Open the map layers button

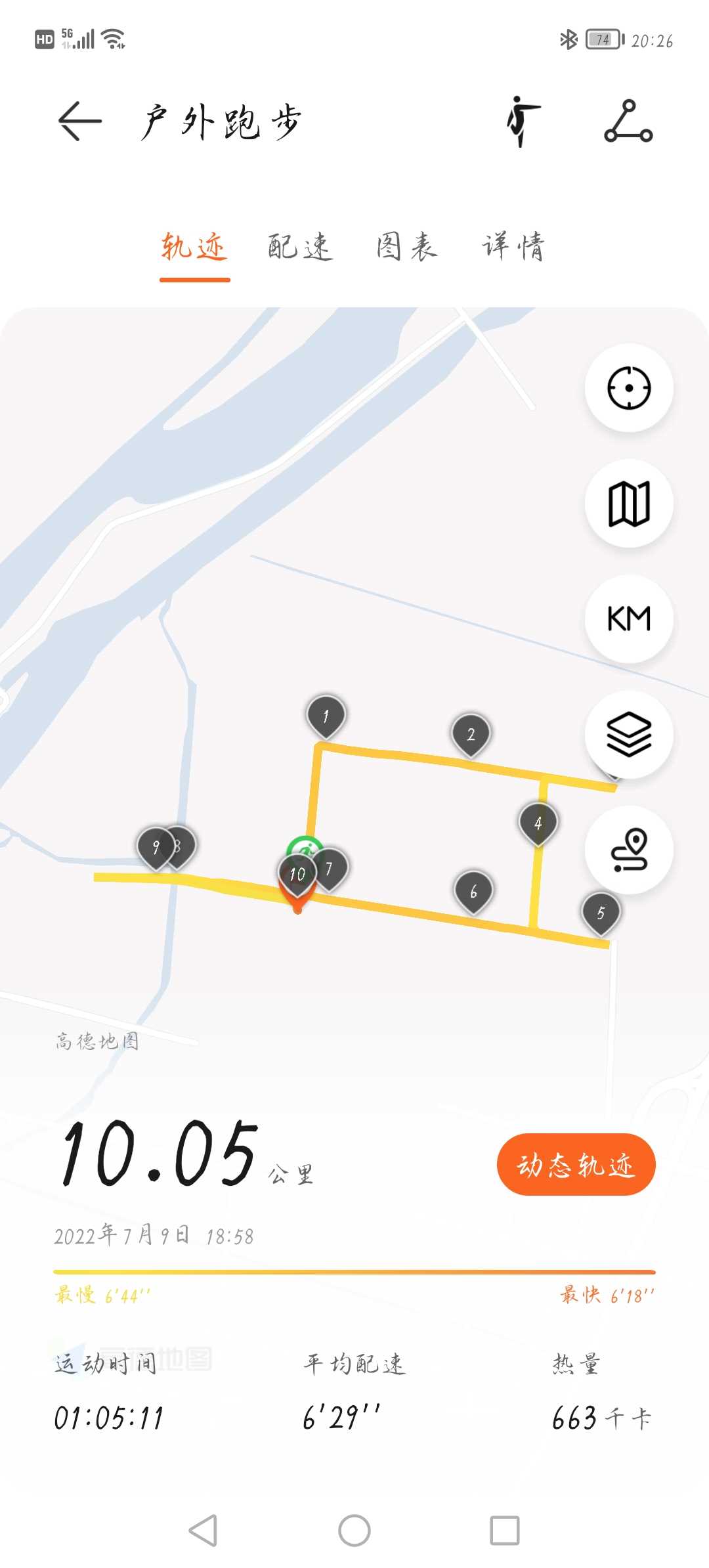point(629,734)
